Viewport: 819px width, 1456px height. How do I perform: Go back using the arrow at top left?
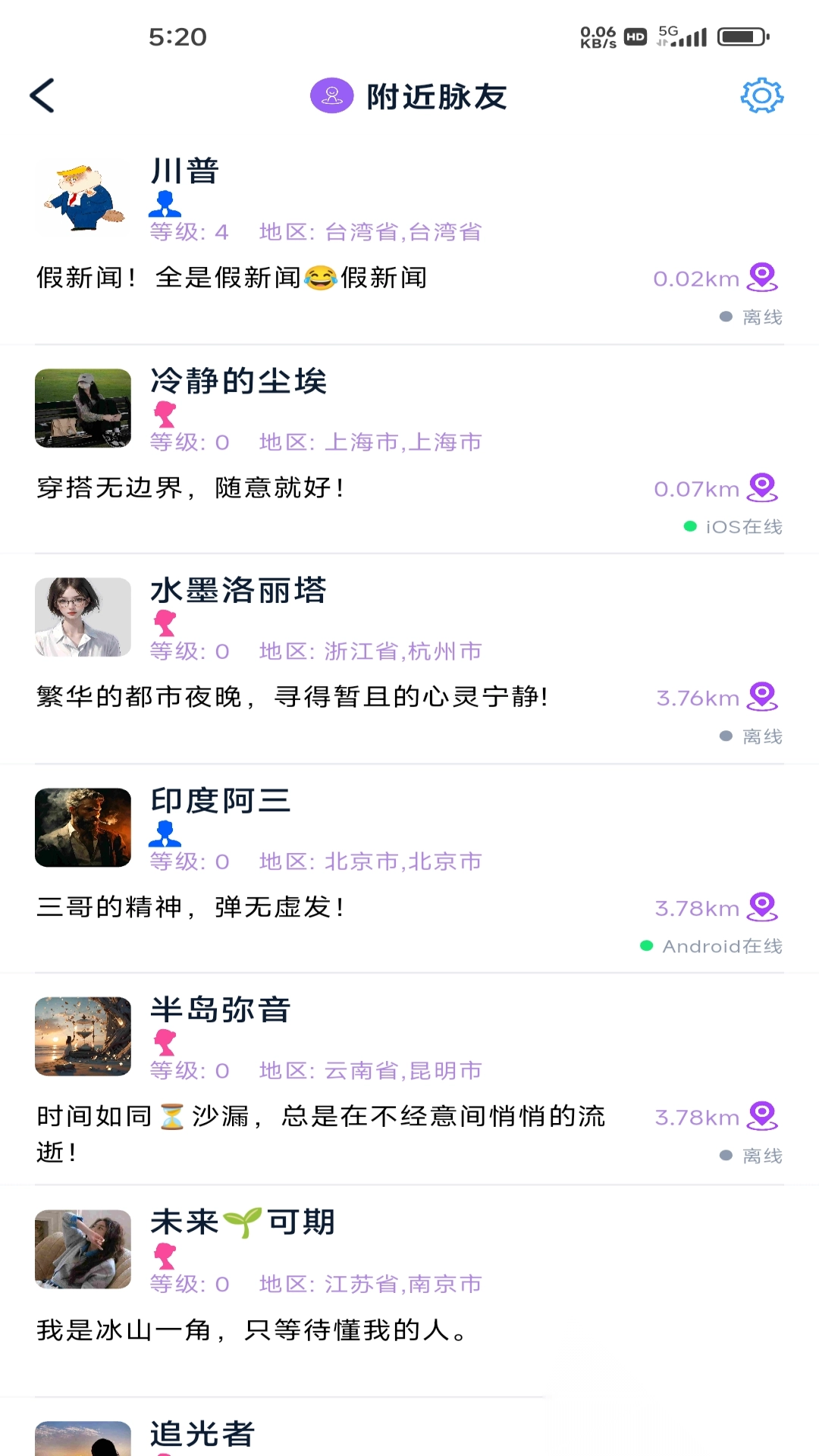point(43,96)
